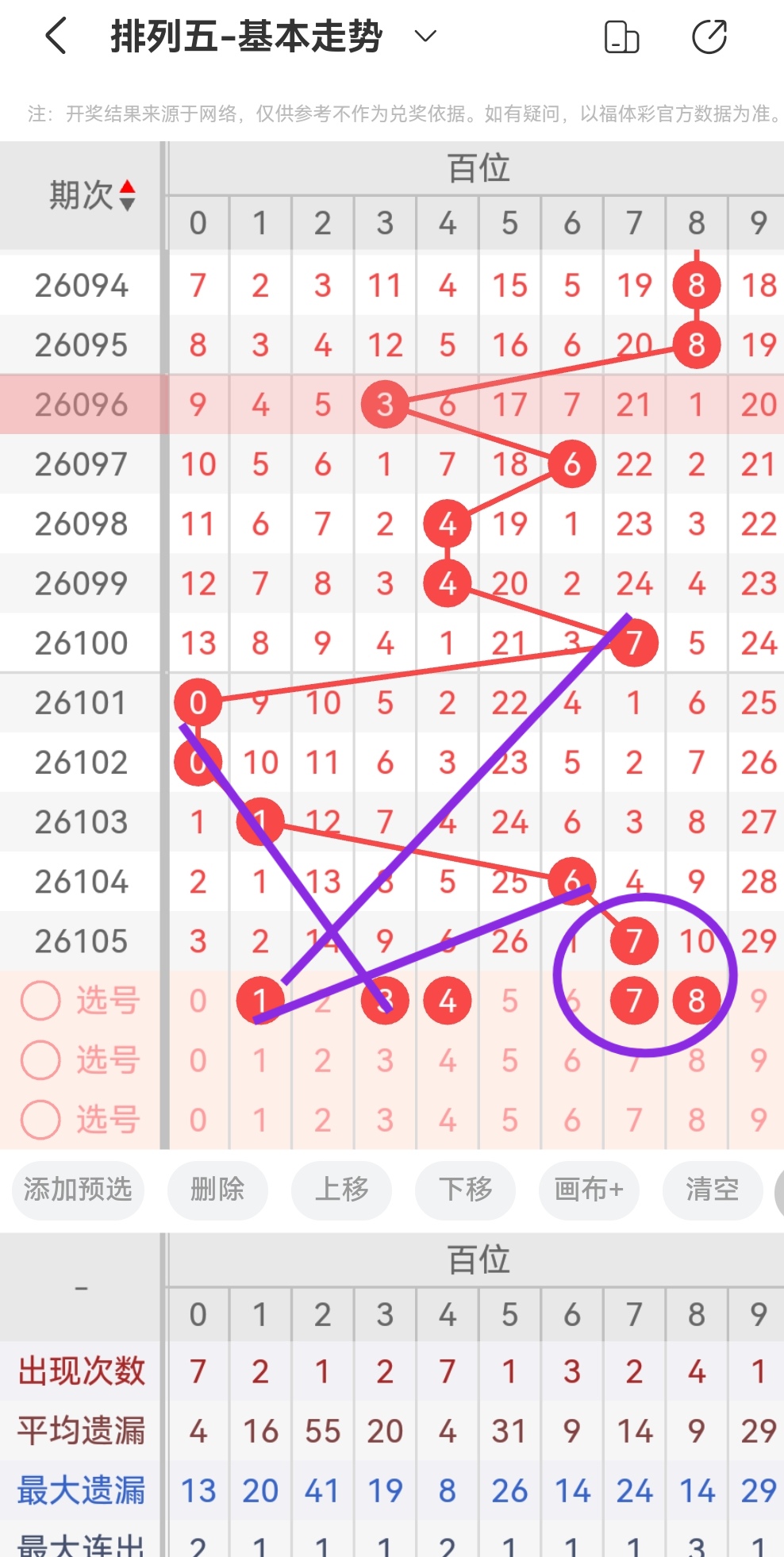Select the highlighted period row 26096

click(x=81, y=405)
